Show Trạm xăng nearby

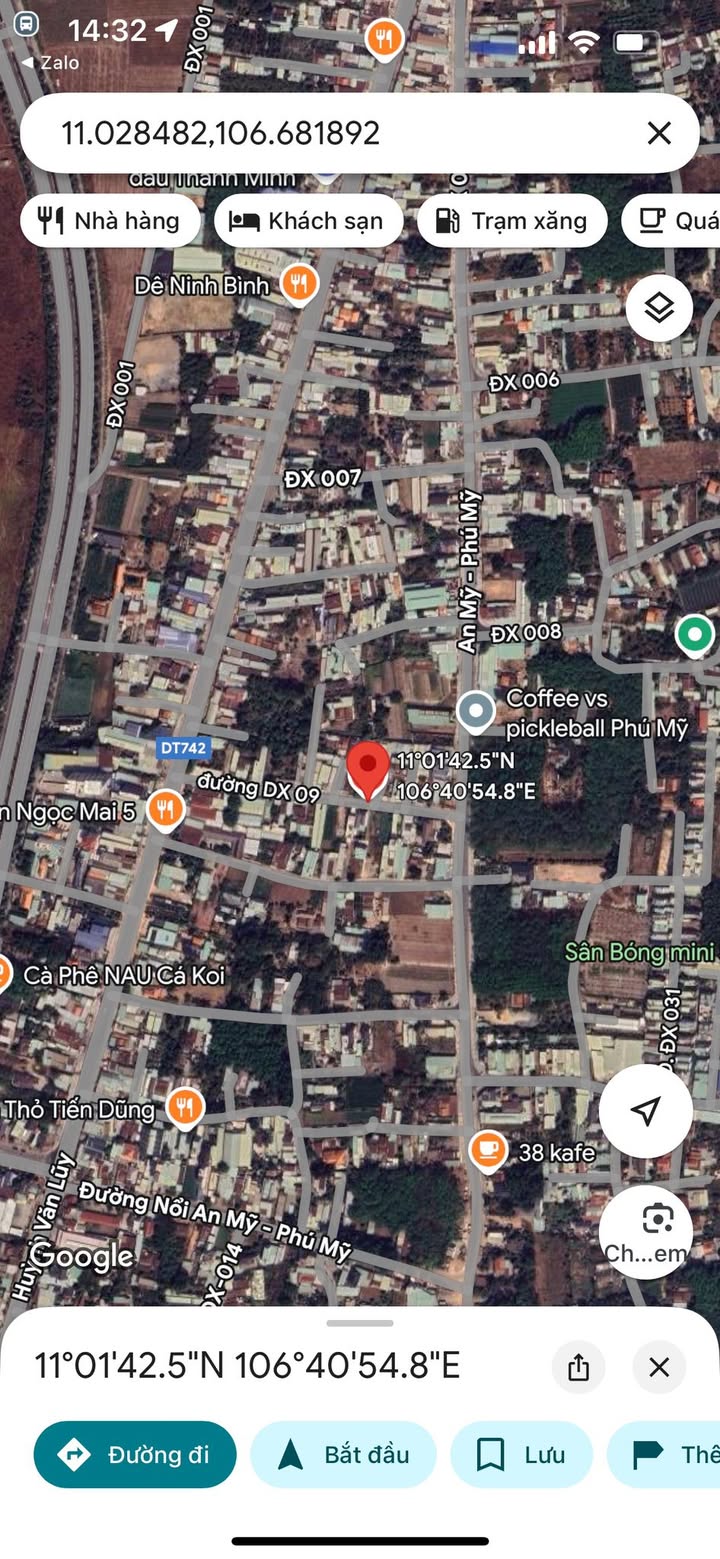pyautogui.click(x=512, y=221)
